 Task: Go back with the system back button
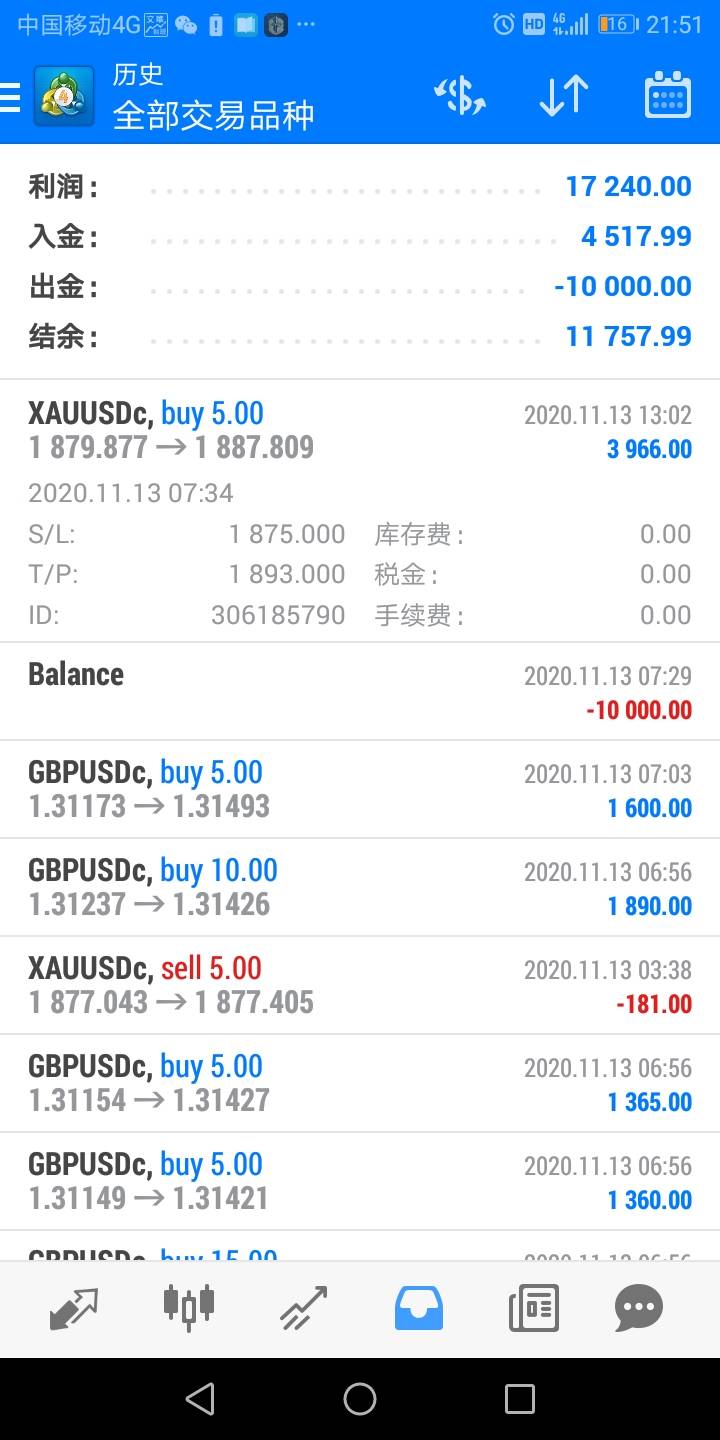(200, 1398)
